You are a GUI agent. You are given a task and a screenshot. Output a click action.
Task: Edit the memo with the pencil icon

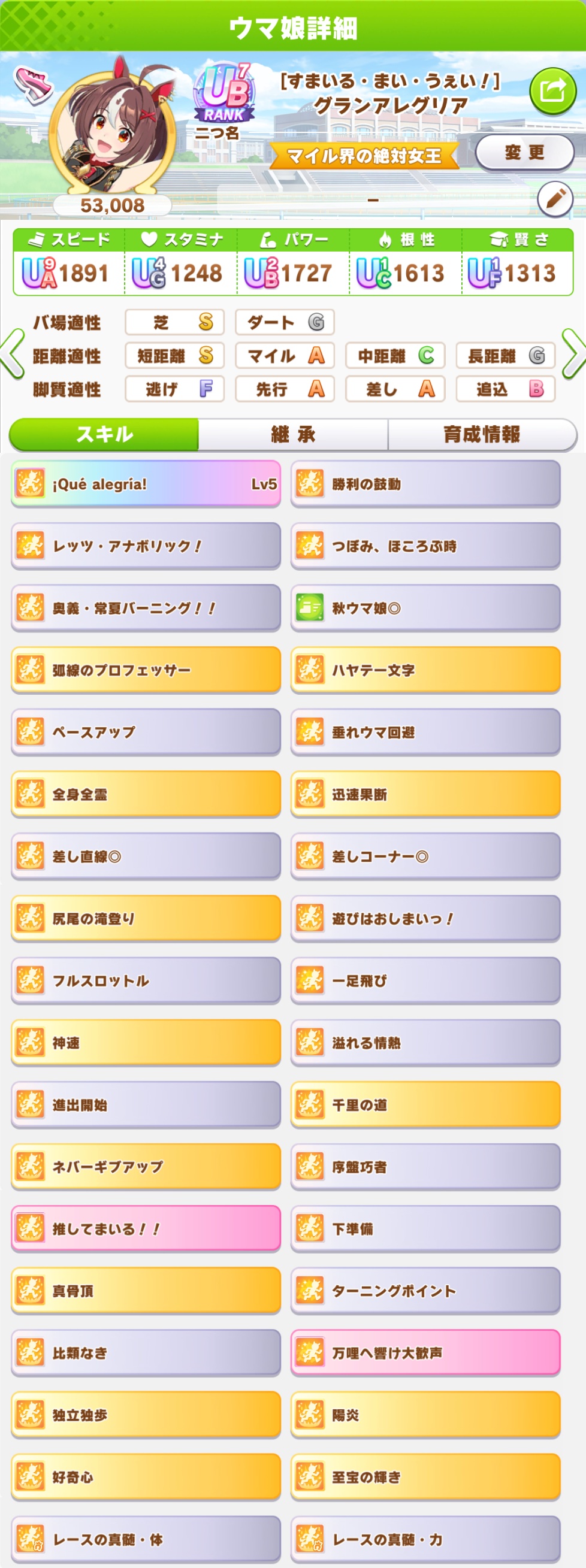pos(555,198)
